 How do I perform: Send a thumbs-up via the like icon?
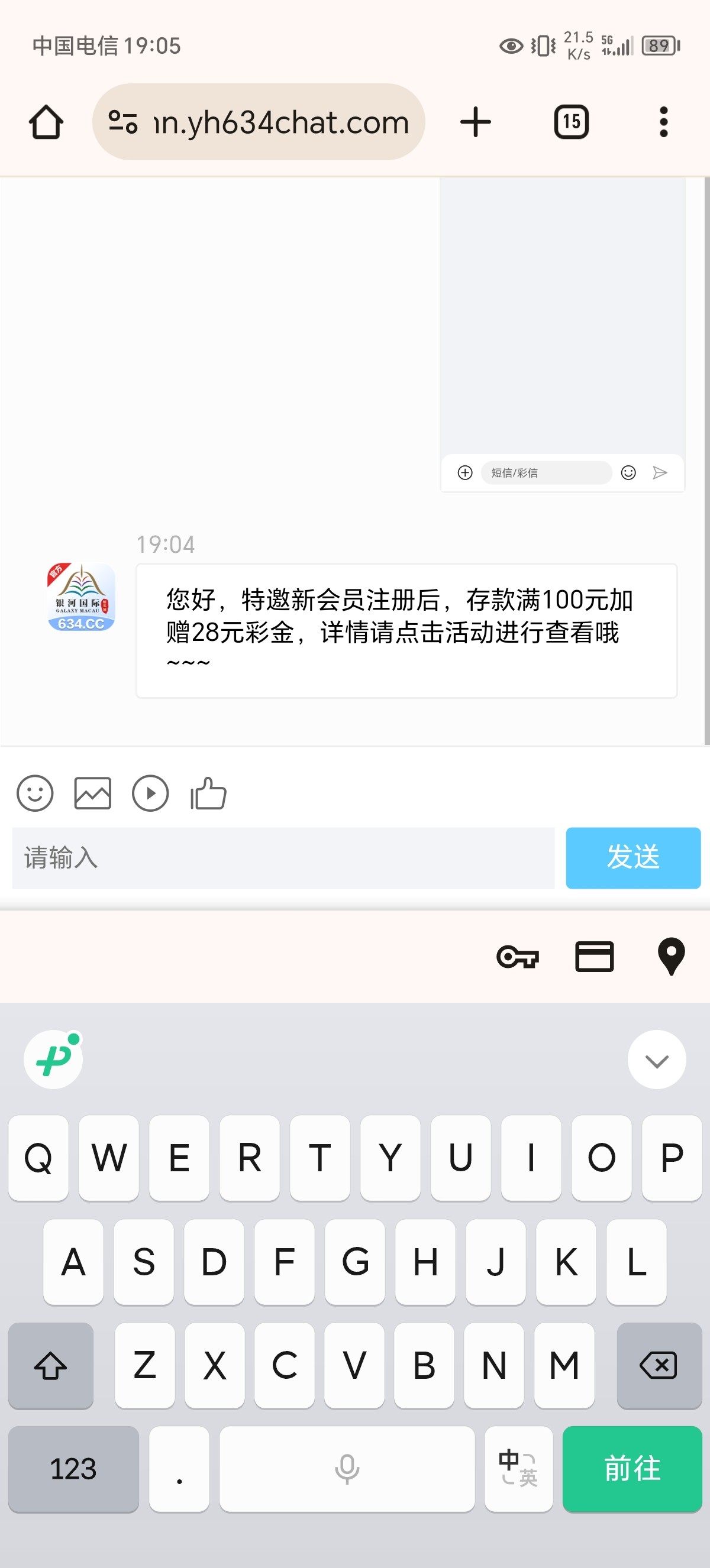(x=208, y=792)
